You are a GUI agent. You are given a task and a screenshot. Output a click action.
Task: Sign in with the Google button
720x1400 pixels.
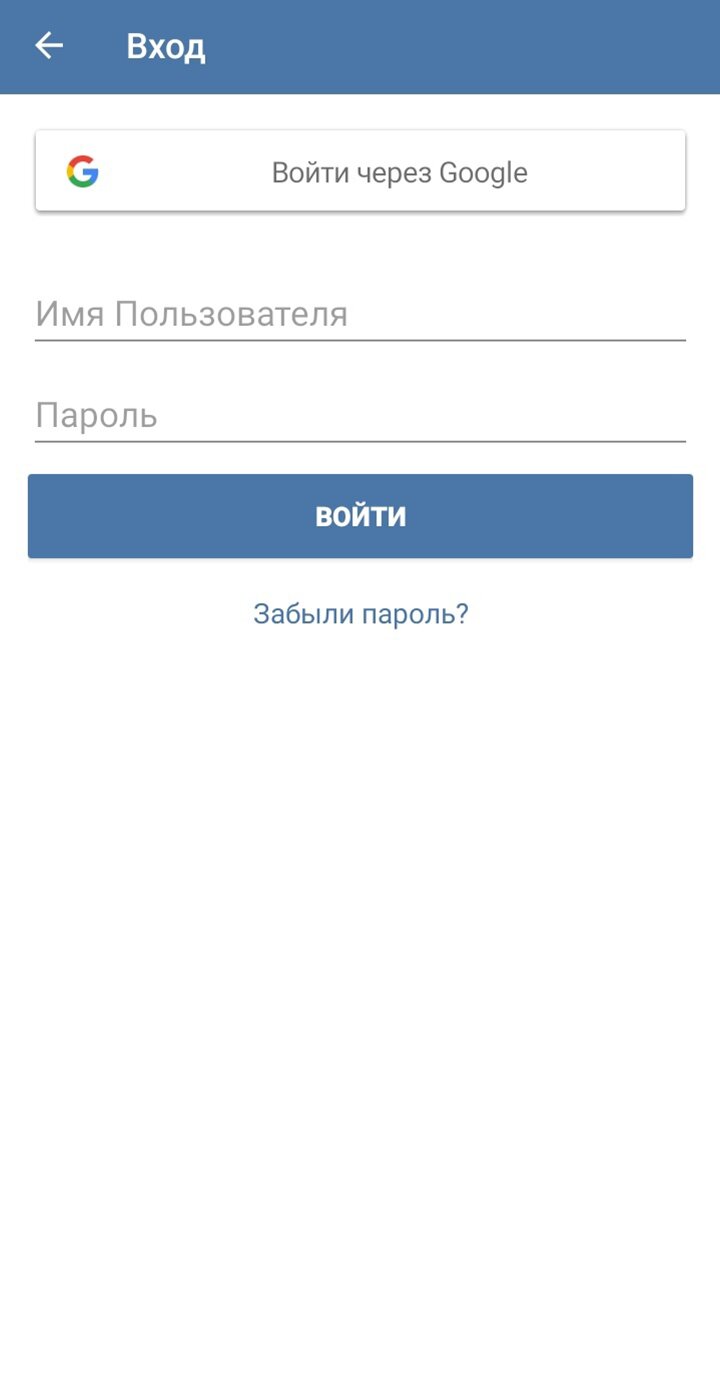360,171
